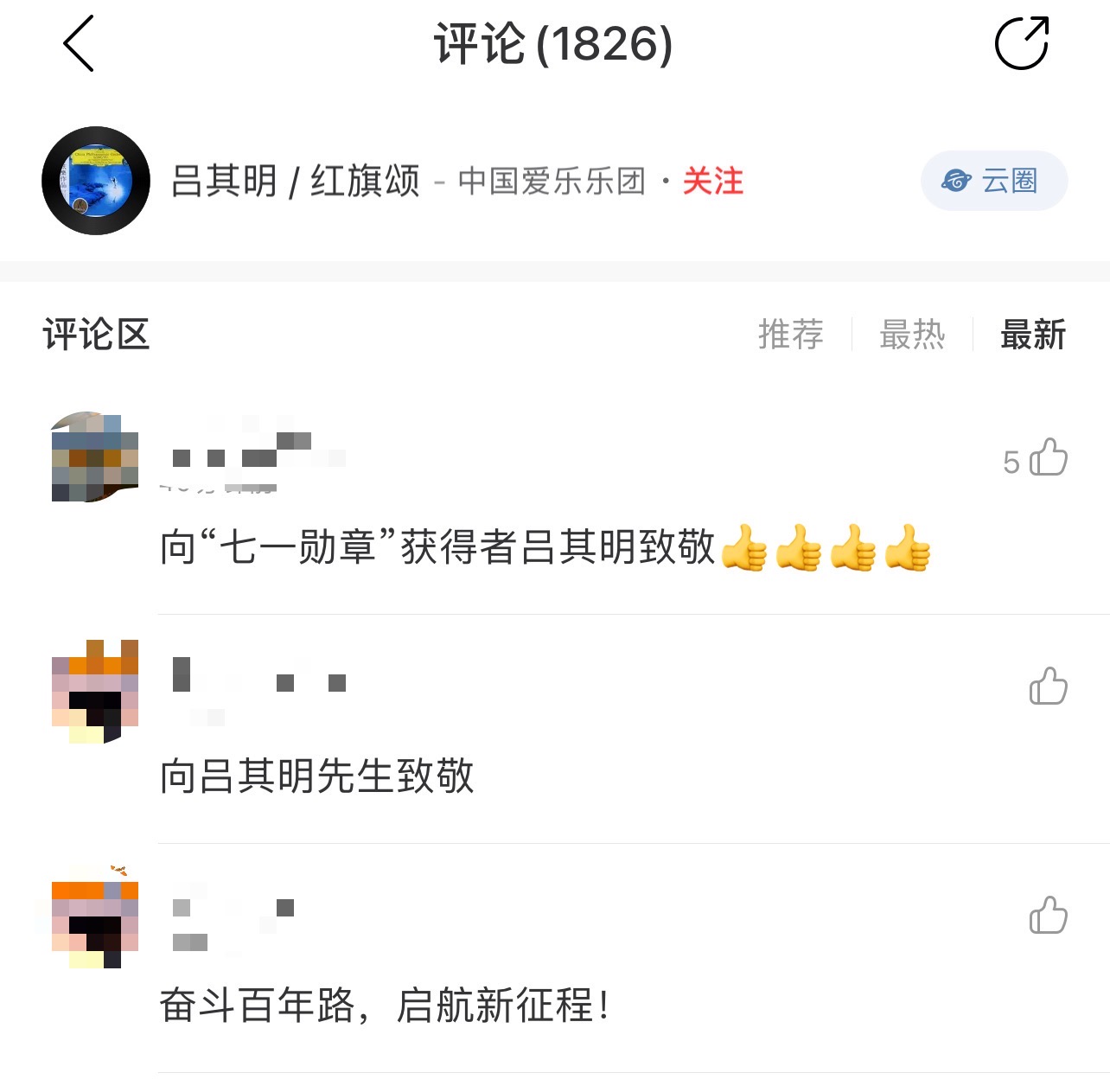Like the comment 向吕其明先生致敬

click(1048, 686)
